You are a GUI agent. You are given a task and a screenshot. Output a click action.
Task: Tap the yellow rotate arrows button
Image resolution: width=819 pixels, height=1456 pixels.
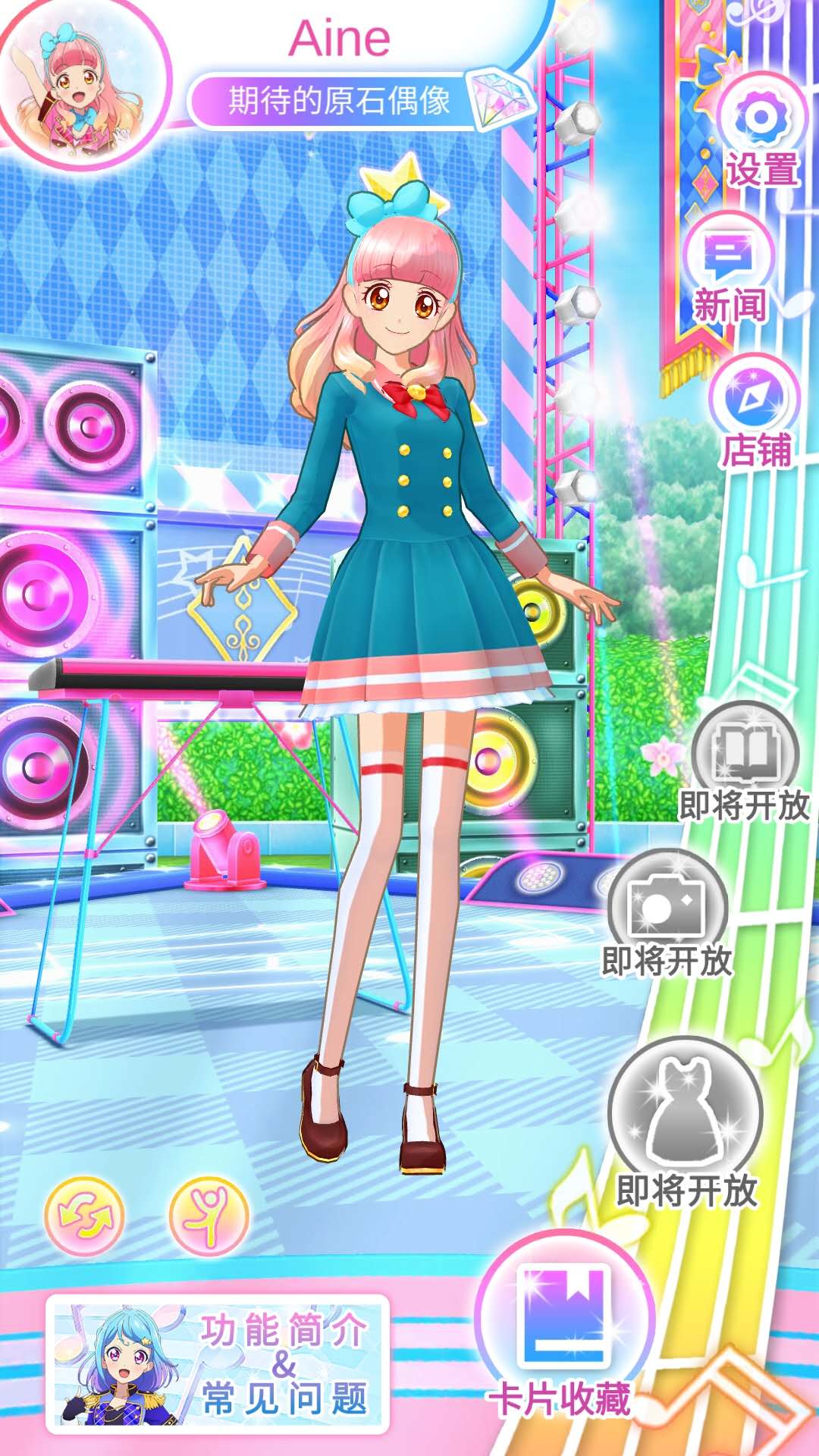83,1216
